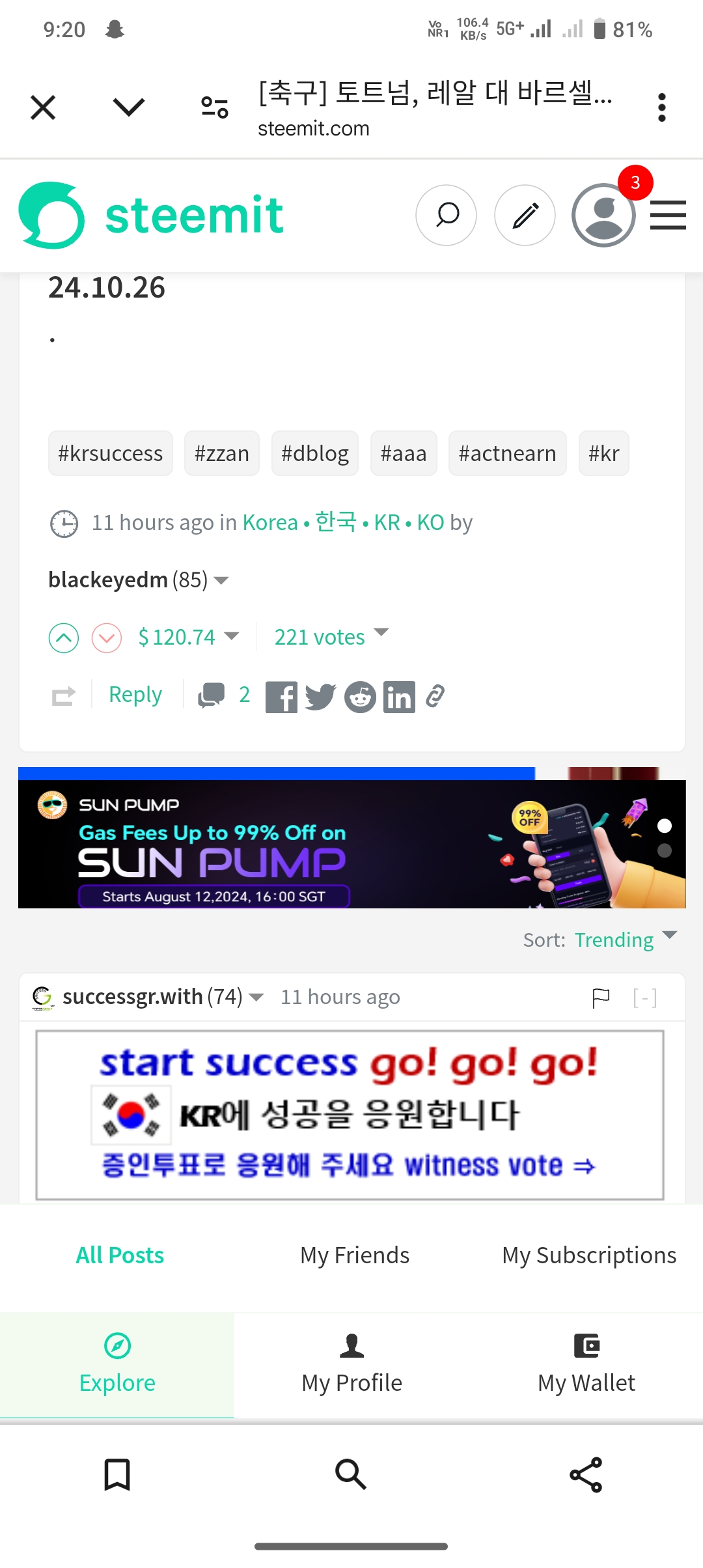Downvote blackeyedm's post
This screenshot has width=703, height=1568.
click(x=107, y=637)
